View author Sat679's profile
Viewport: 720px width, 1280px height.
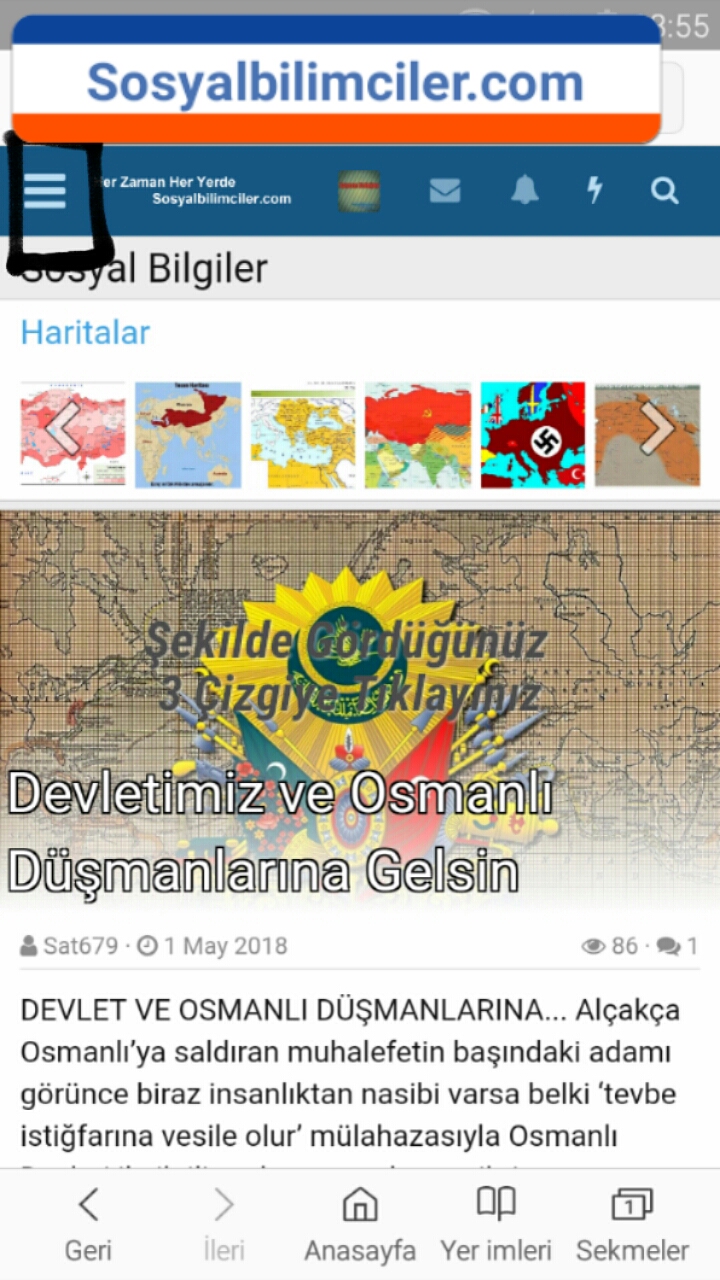80,946
